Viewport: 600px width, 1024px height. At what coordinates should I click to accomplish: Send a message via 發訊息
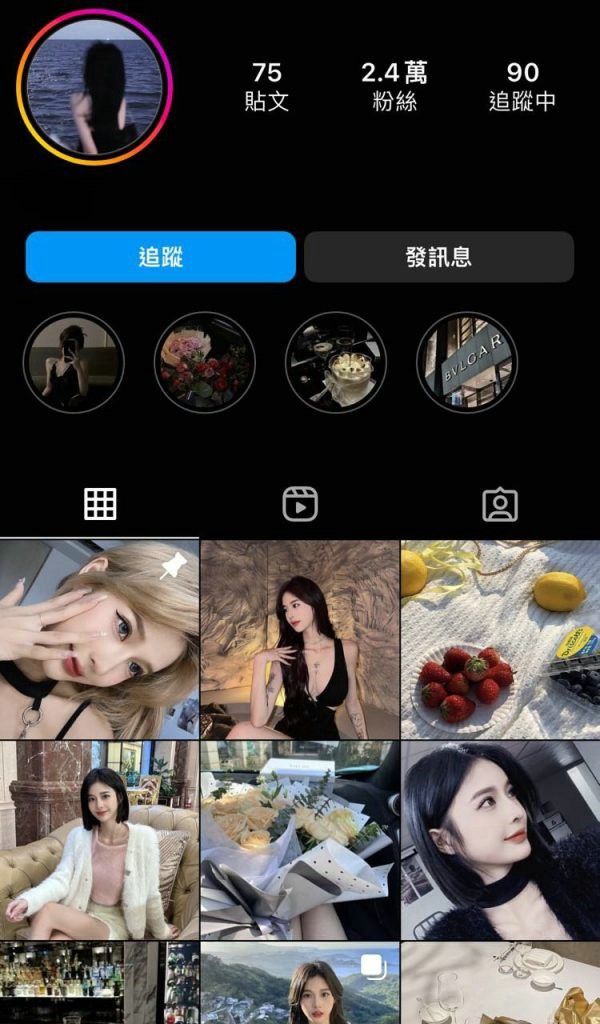439,257
